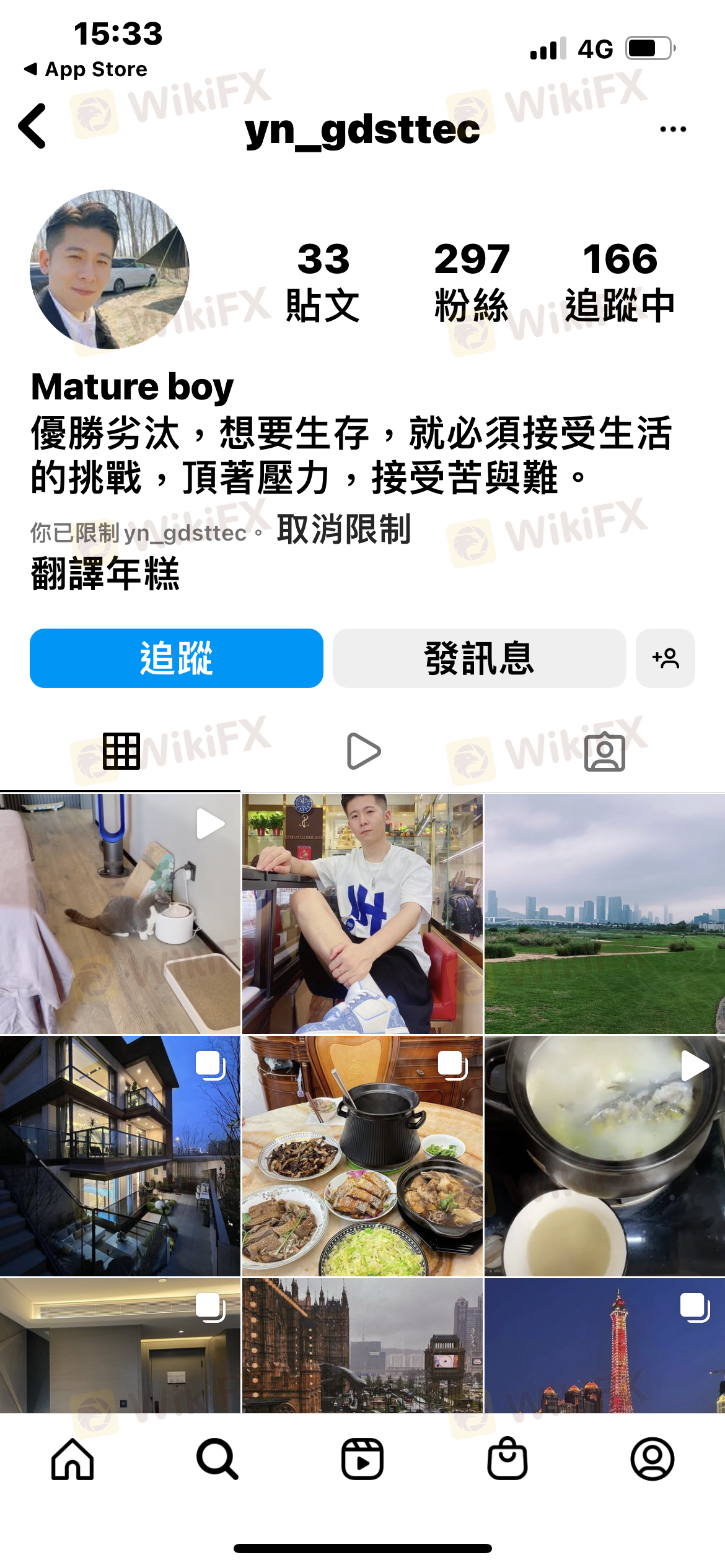Open the three-dot overflow menu

pyautogui.click(x=673, y=129)
